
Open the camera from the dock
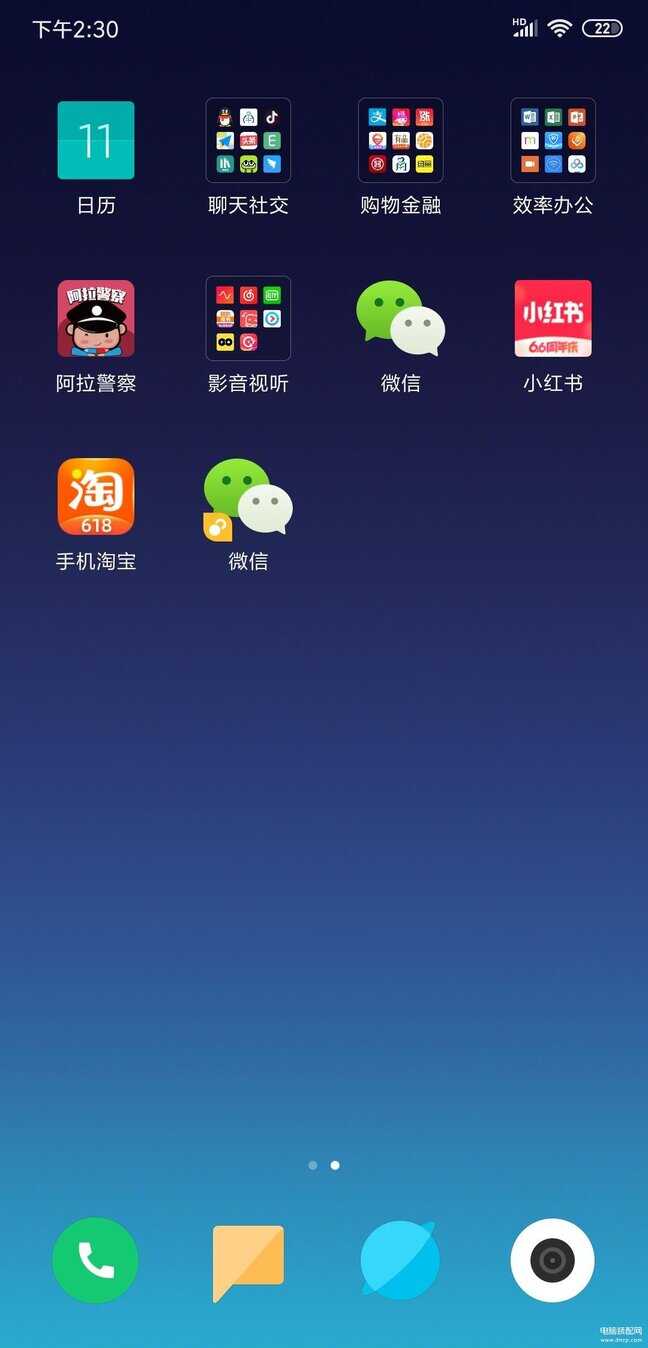point(552,1260)
